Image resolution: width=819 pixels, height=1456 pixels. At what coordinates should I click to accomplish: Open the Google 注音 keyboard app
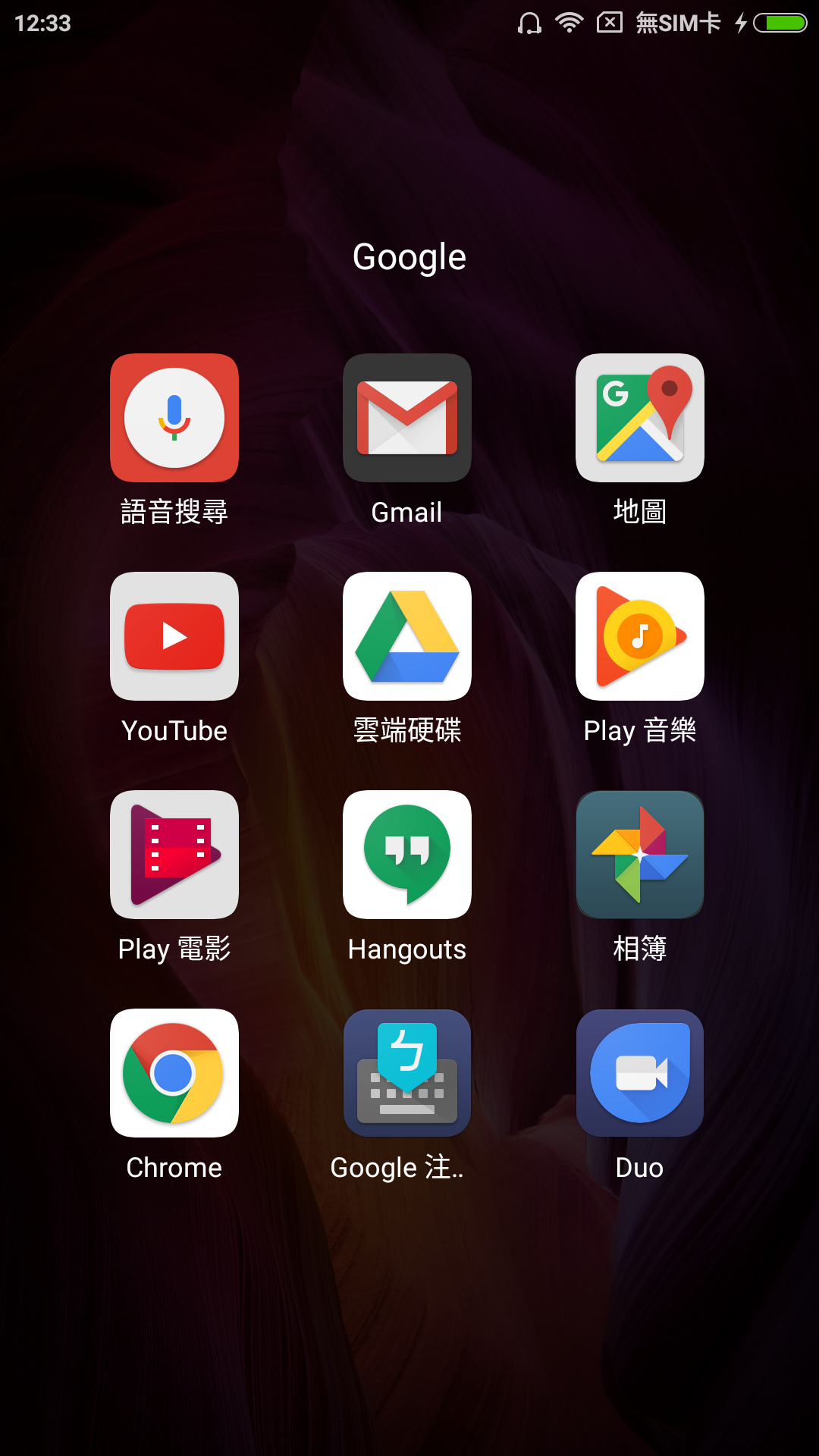coord(407,1073)
